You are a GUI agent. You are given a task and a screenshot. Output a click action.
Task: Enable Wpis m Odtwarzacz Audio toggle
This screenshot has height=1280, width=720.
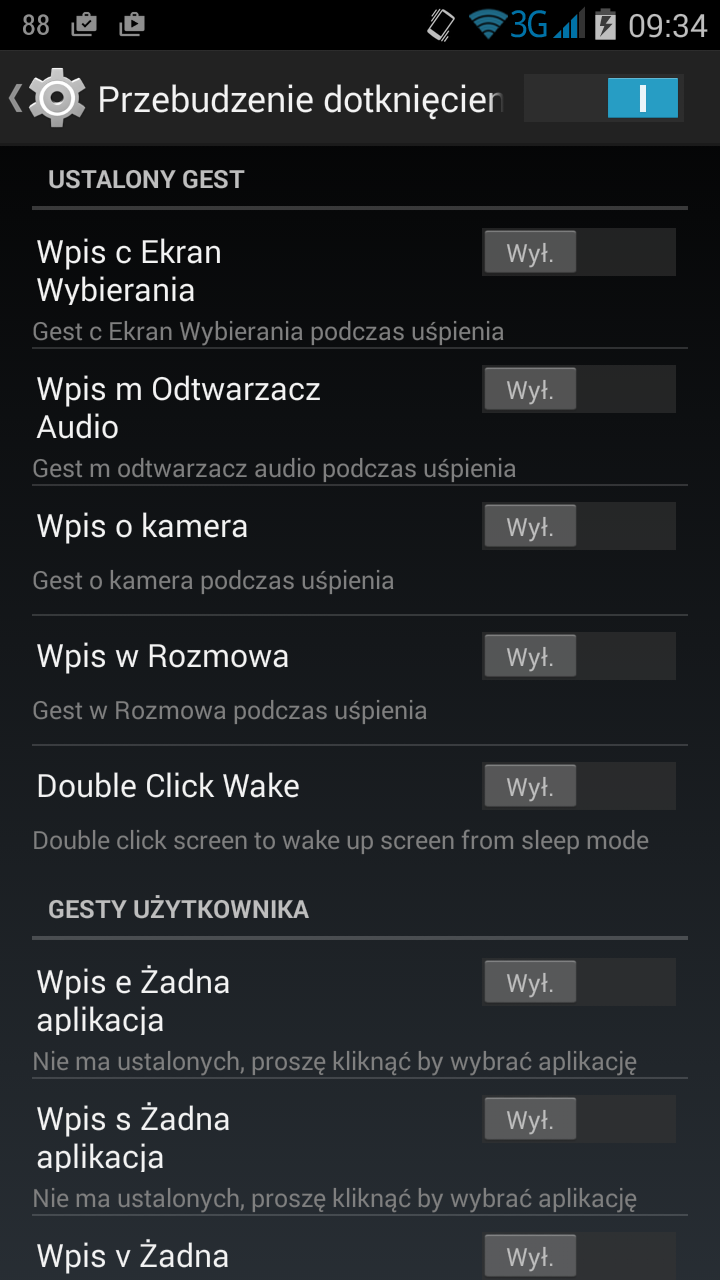click(x=579, y=389)
